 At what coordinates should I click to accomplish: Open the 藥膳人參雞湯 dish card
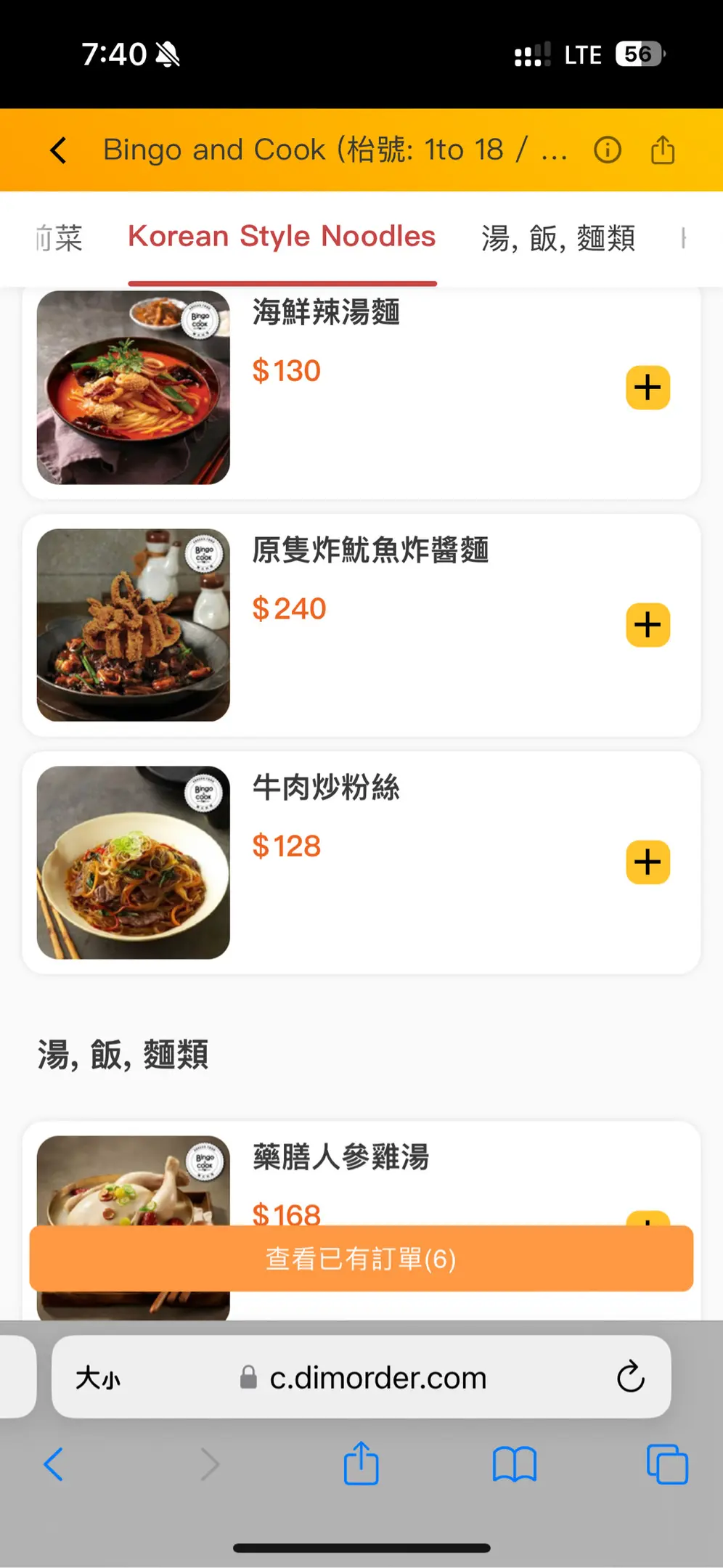[x=341, y=1156]
